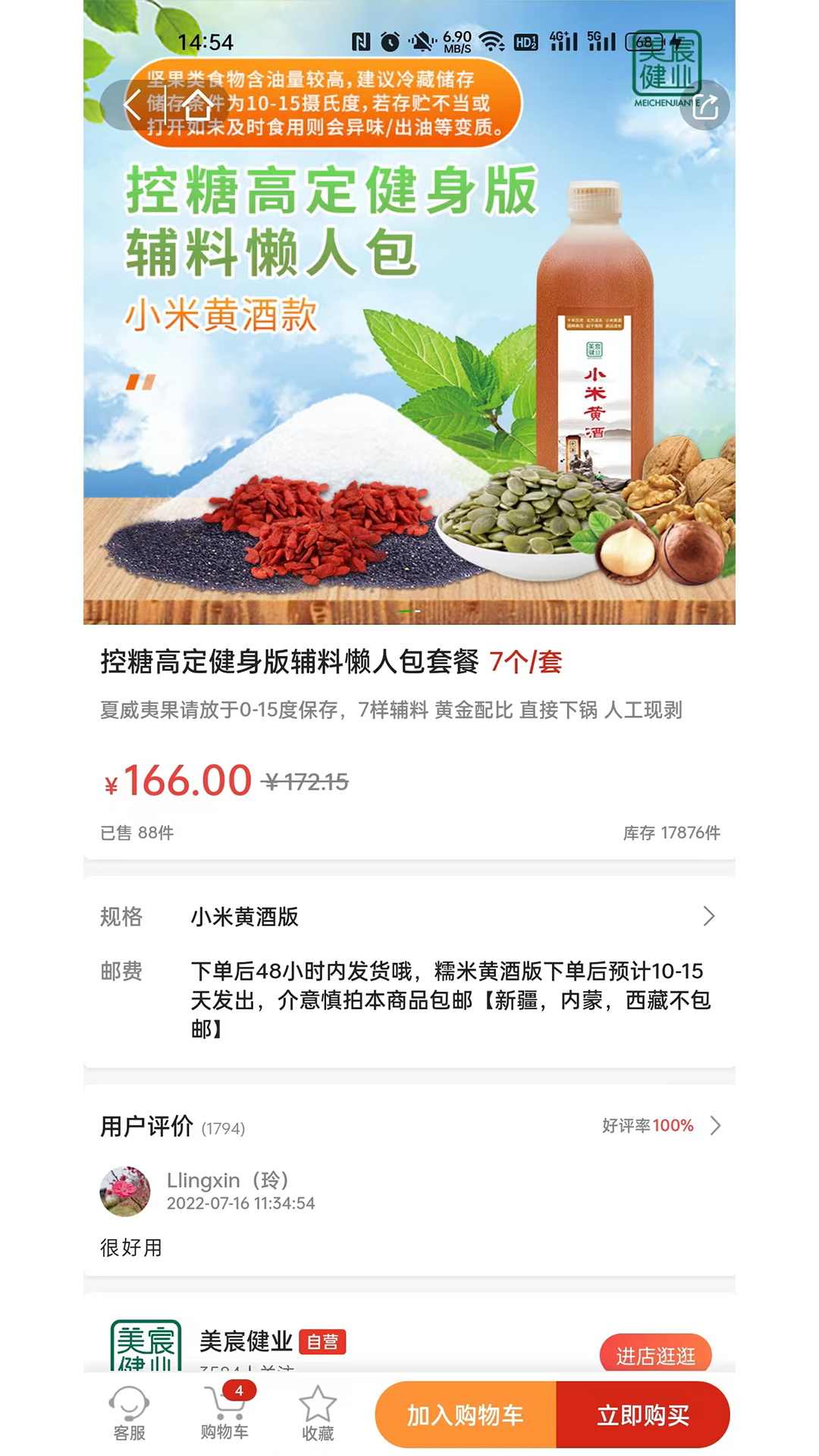Expand the 规格 specification selector
This screenshot has width=819, height=1456.
(x=708, y=917)
